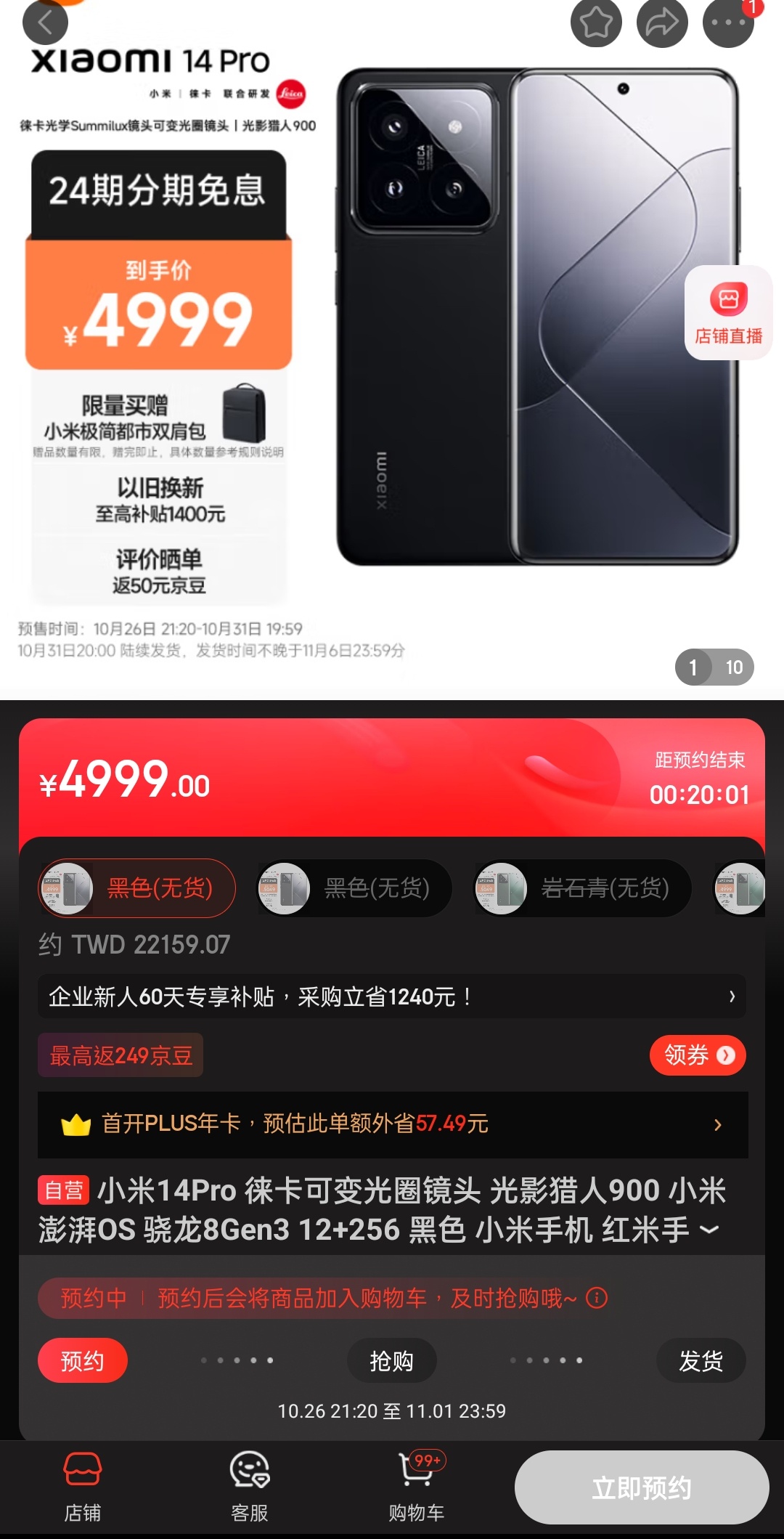
Task: Contact 客服 customer service
Action: pos(249,1487)
